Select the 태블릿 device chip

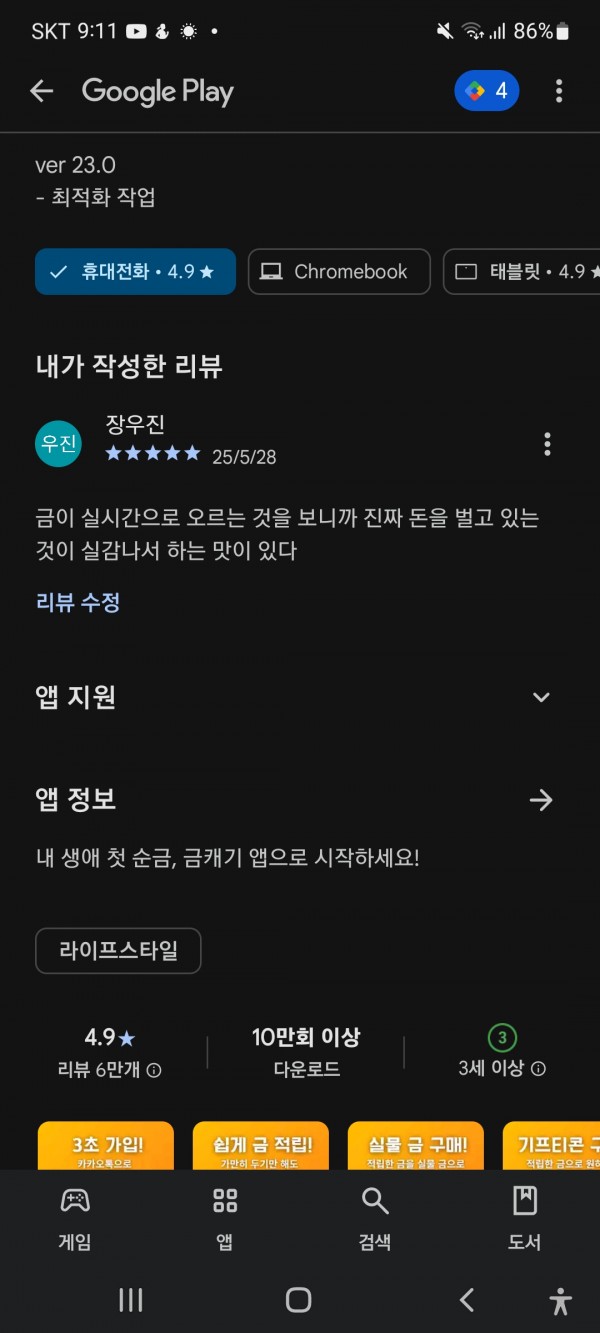tap(522, 272)
